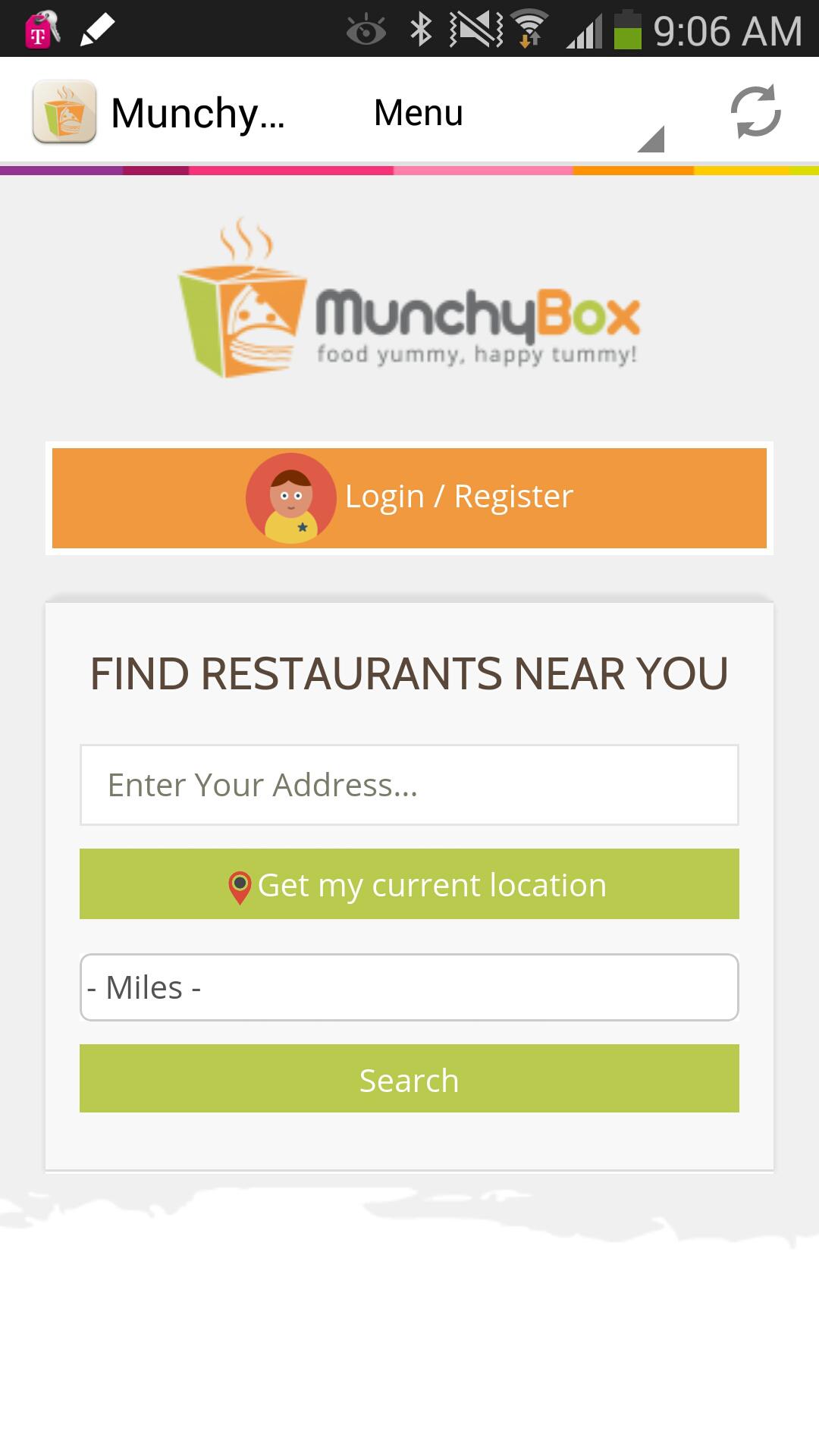Viewport: 819px width, 1456px height.
Task: Click the Enter Your Address field
Action: point(409,785)
